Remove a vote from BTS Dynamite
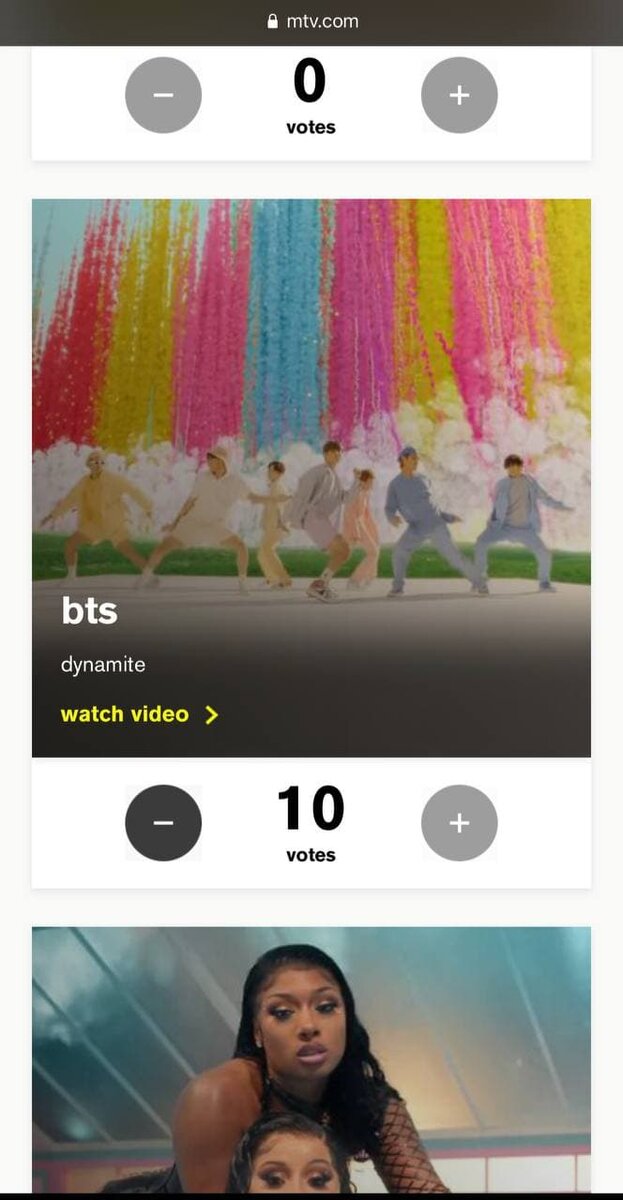623x1200 pixels. [x=163, y=823]
